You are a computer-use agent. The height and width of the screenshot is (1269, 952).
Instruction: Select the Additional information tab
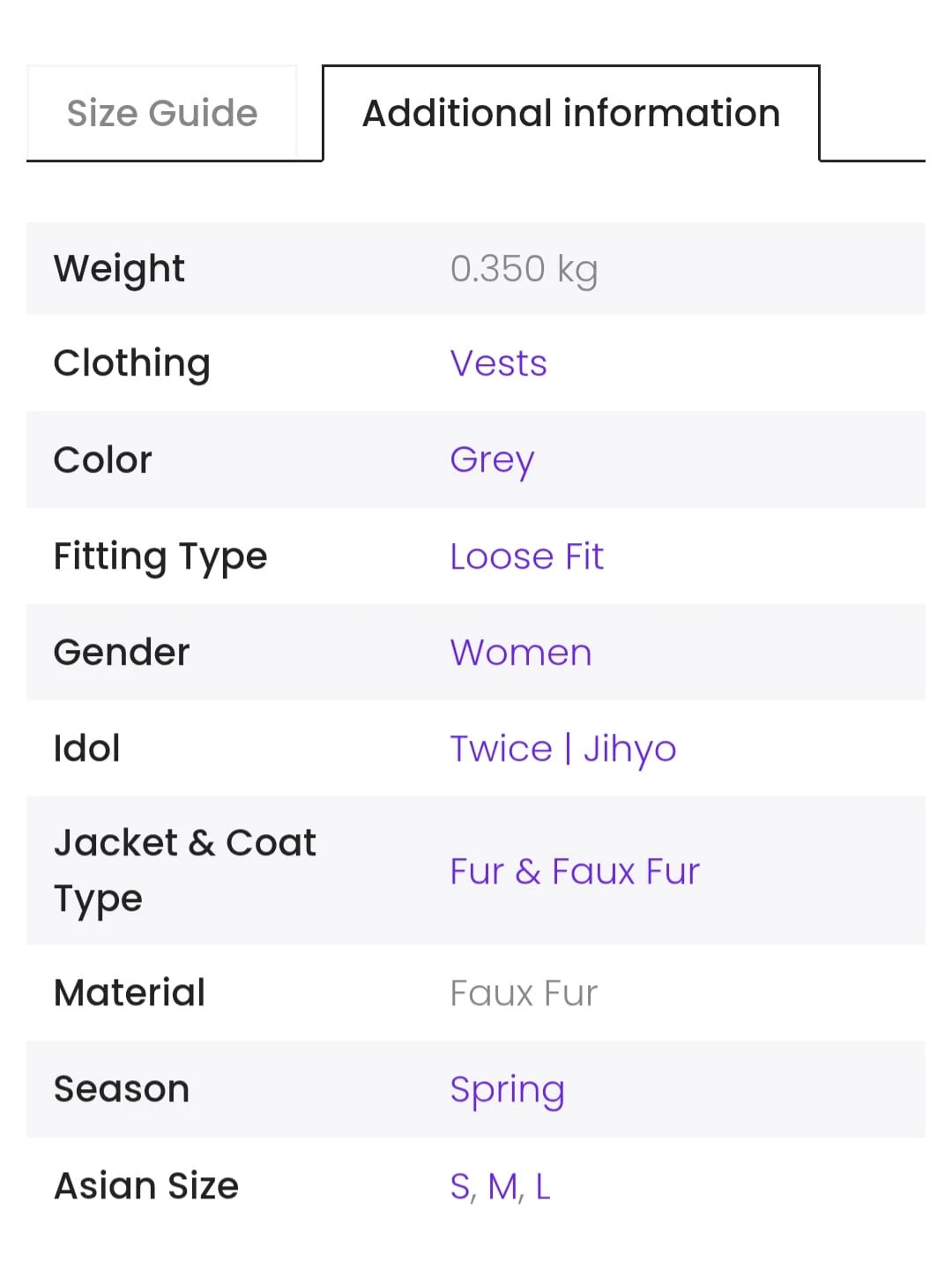pyautogui.click(x=571, y=113)
